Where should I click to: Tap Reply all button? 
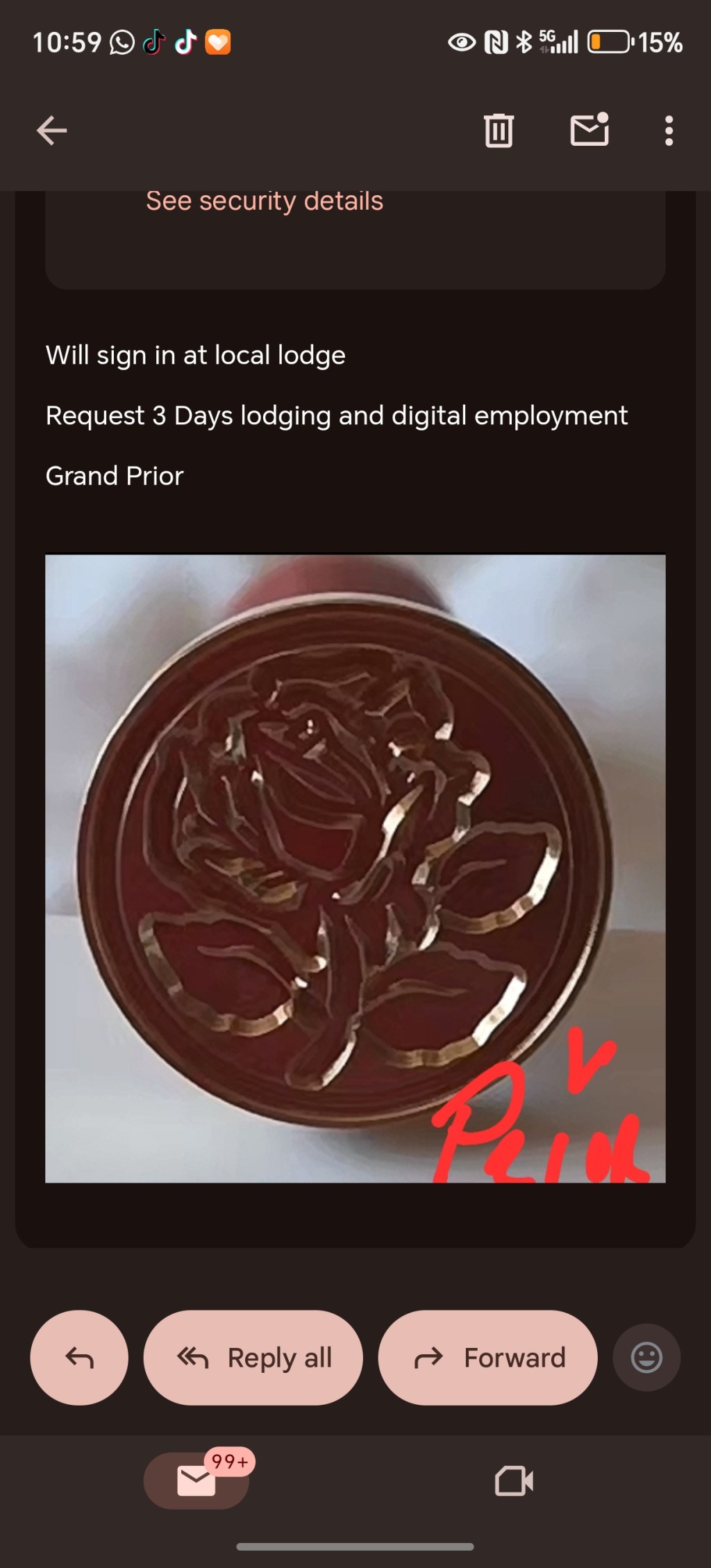[253, 1358]
